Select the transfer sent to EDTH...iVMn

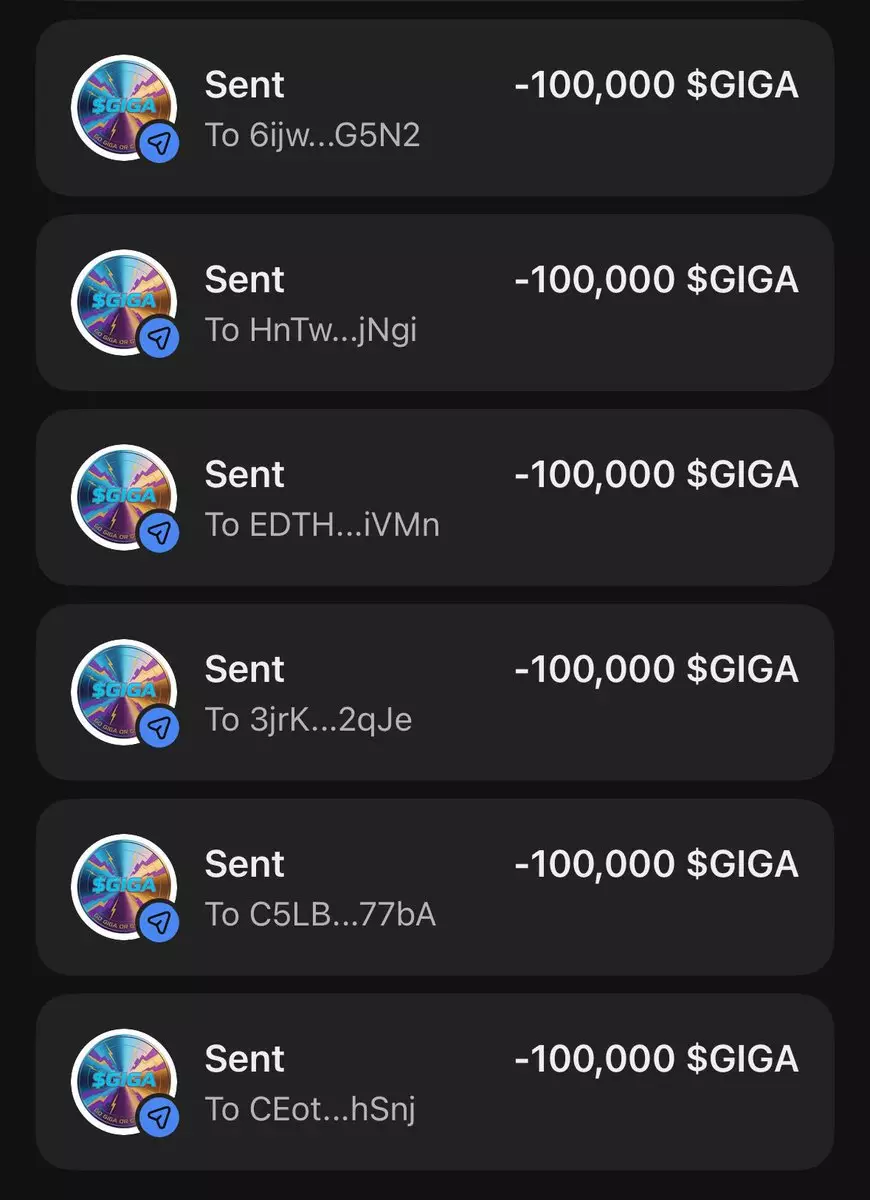[x=435, y=498]
